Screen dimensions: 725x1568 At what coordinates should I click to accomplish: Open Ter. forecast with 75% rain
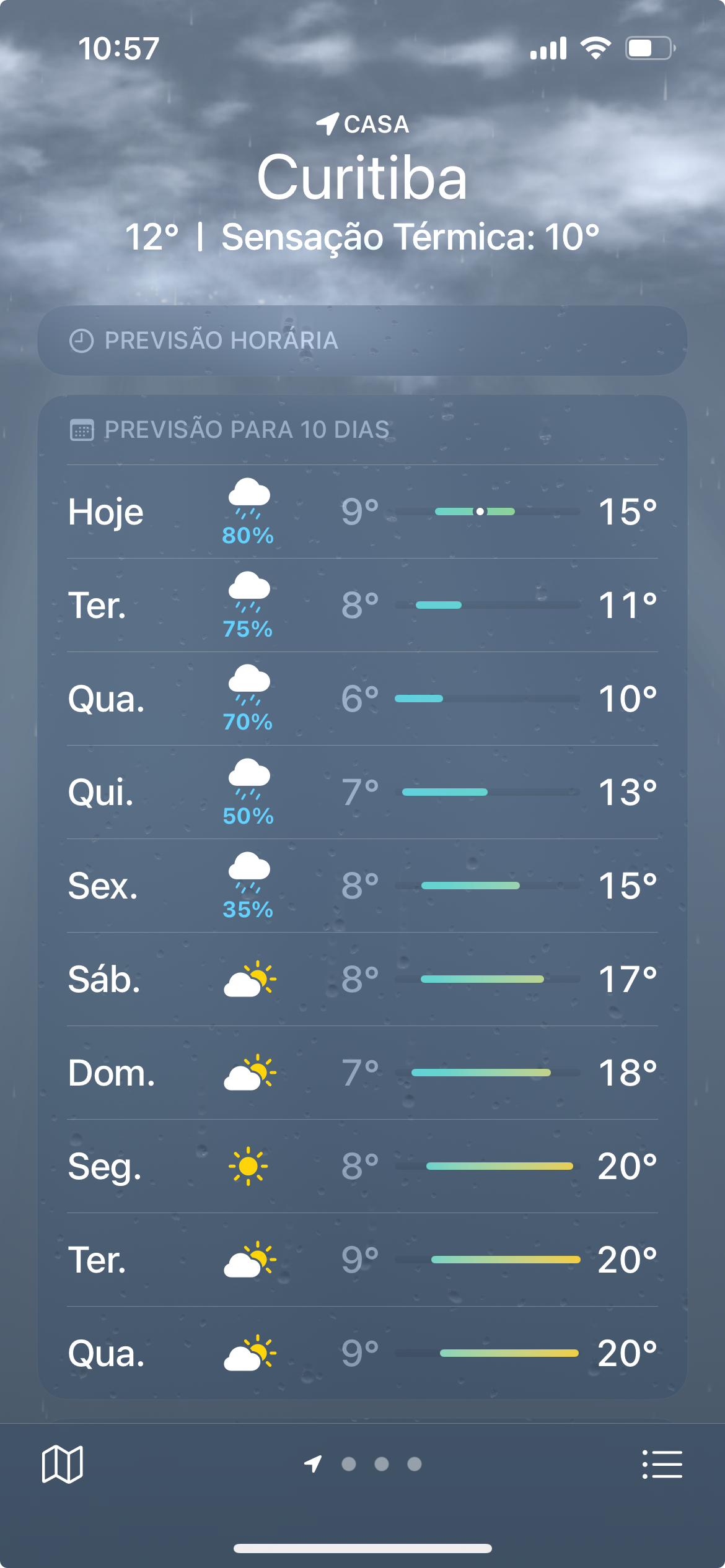point(362,605)
